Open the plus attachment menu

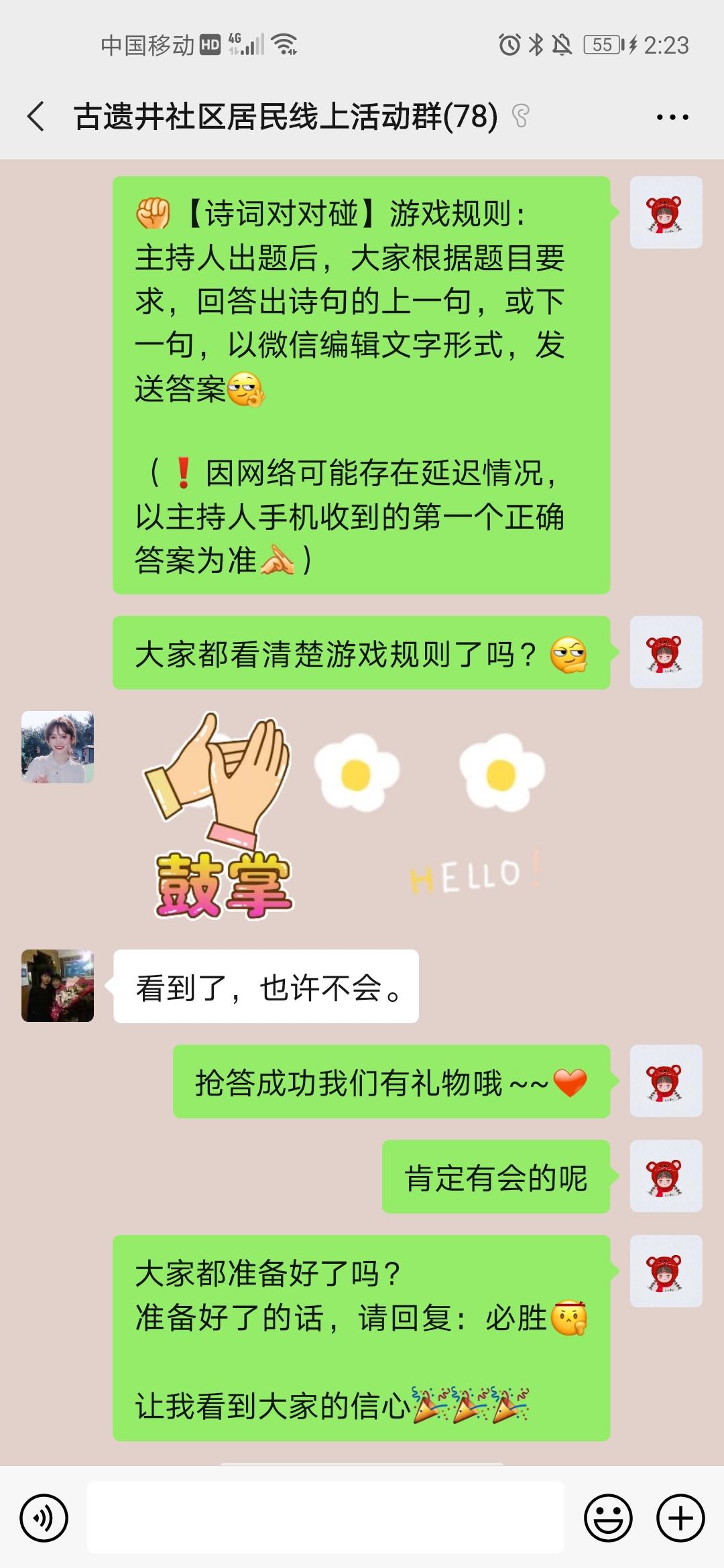(680, 1518)
